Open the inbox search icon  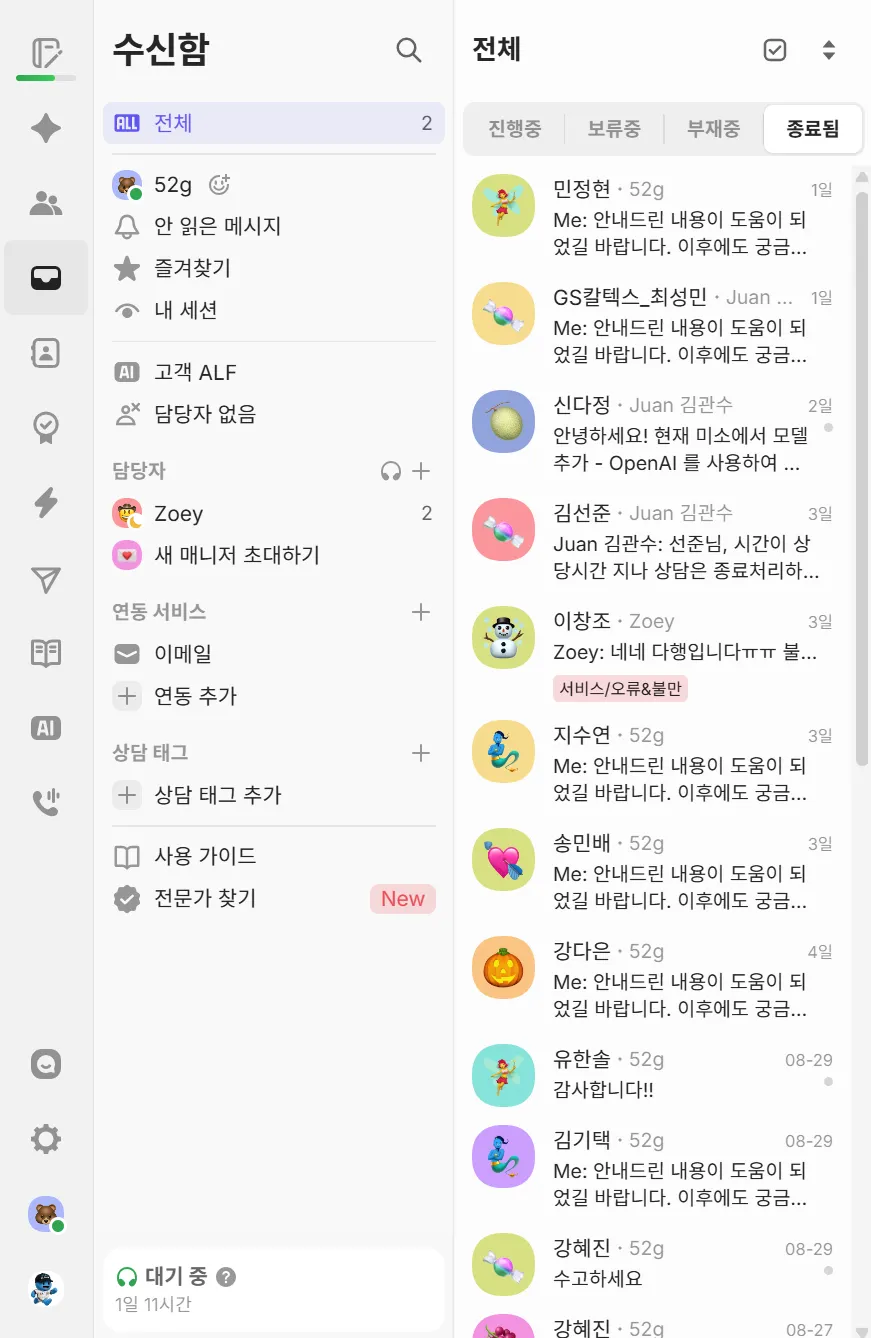(x=408, y=50)
